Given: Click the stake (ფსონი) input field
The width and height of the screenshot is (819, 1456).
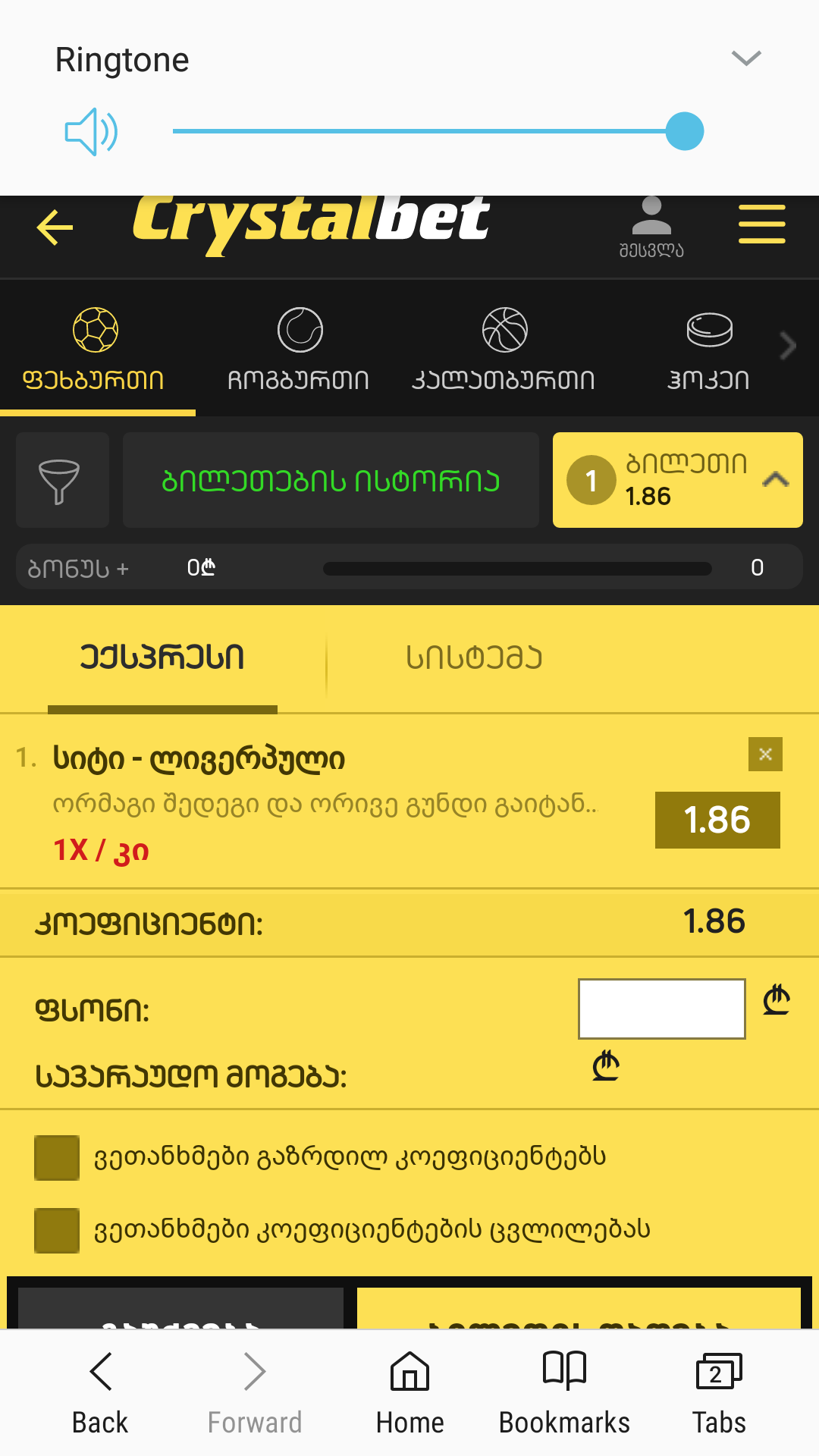Looking at the screenshot, I should tap(661, 1009).
